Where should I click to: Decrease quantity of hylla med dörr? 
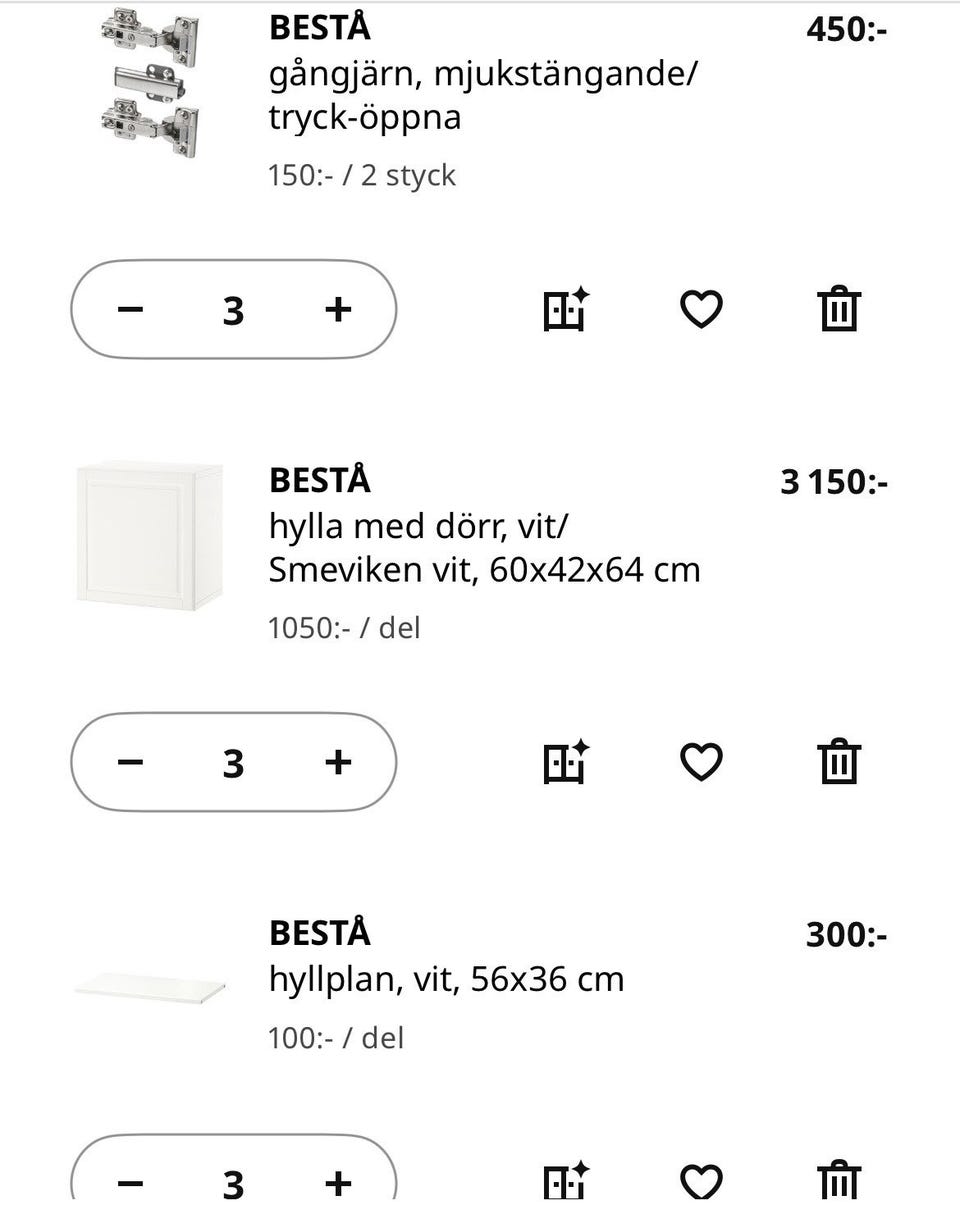coord(130,762)
